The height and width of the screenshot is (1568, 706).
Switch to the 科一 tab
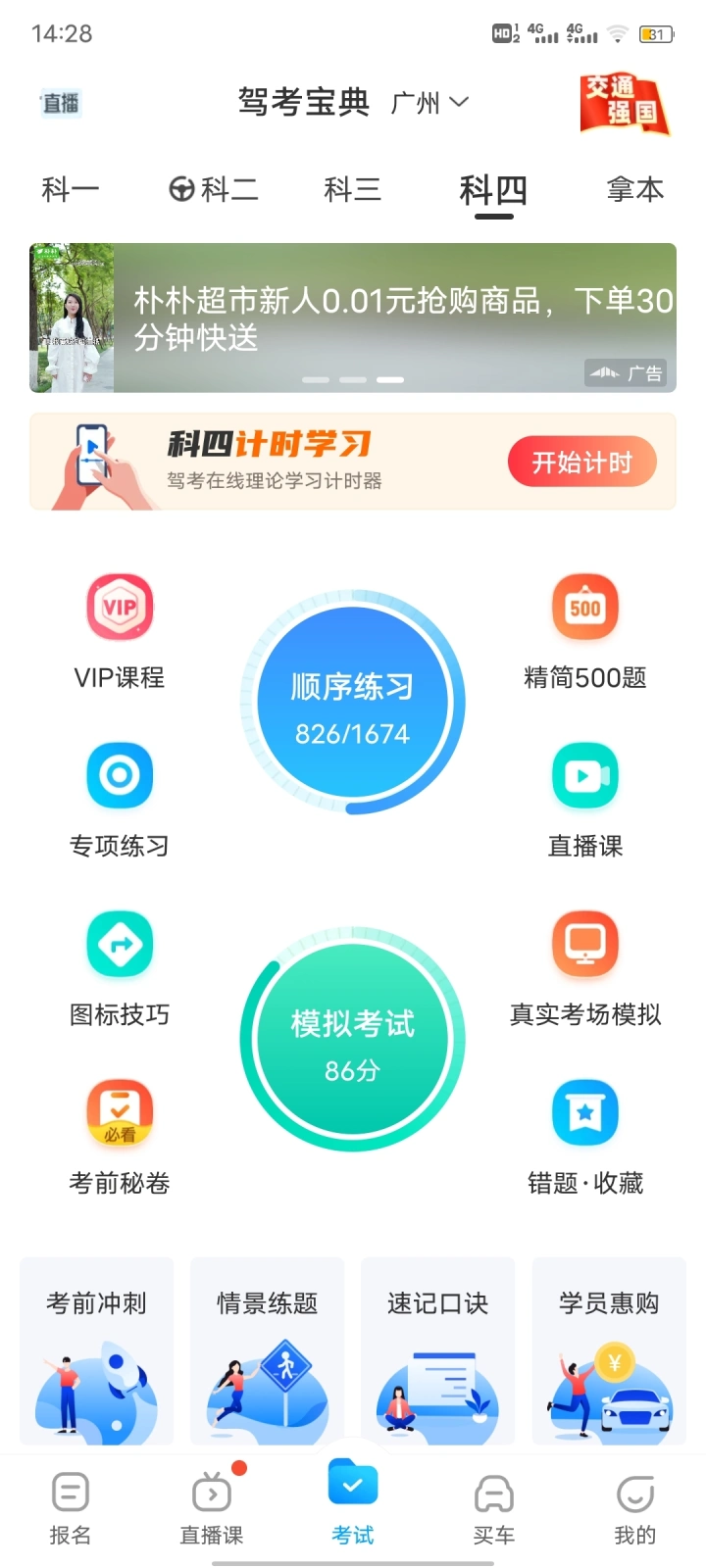71,189
